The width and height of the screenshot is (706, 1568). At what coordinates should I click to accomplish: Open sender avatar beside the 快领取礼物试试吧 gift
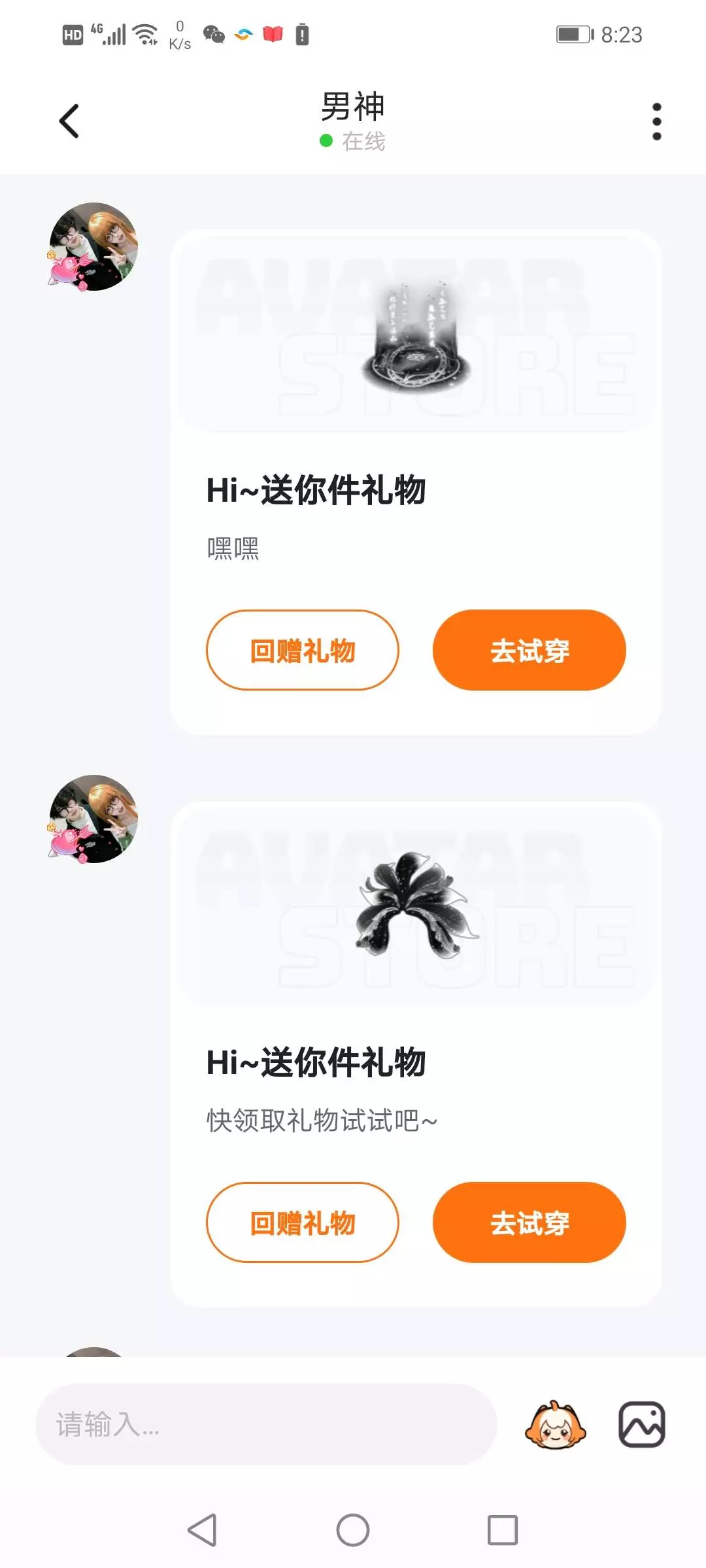click(93, 819)
